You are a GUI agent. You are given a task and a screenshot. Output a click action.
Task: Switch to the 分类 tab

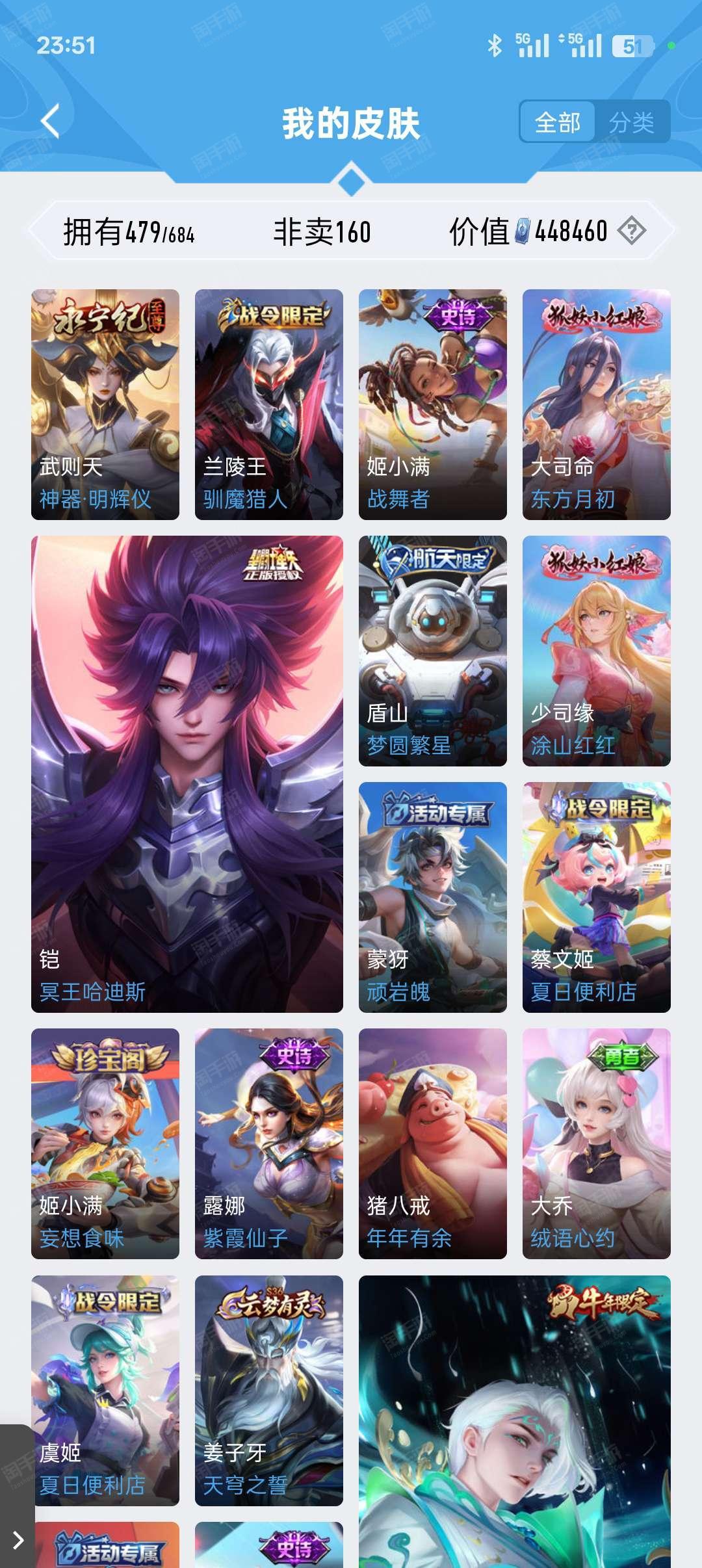[x=631, y=122]
